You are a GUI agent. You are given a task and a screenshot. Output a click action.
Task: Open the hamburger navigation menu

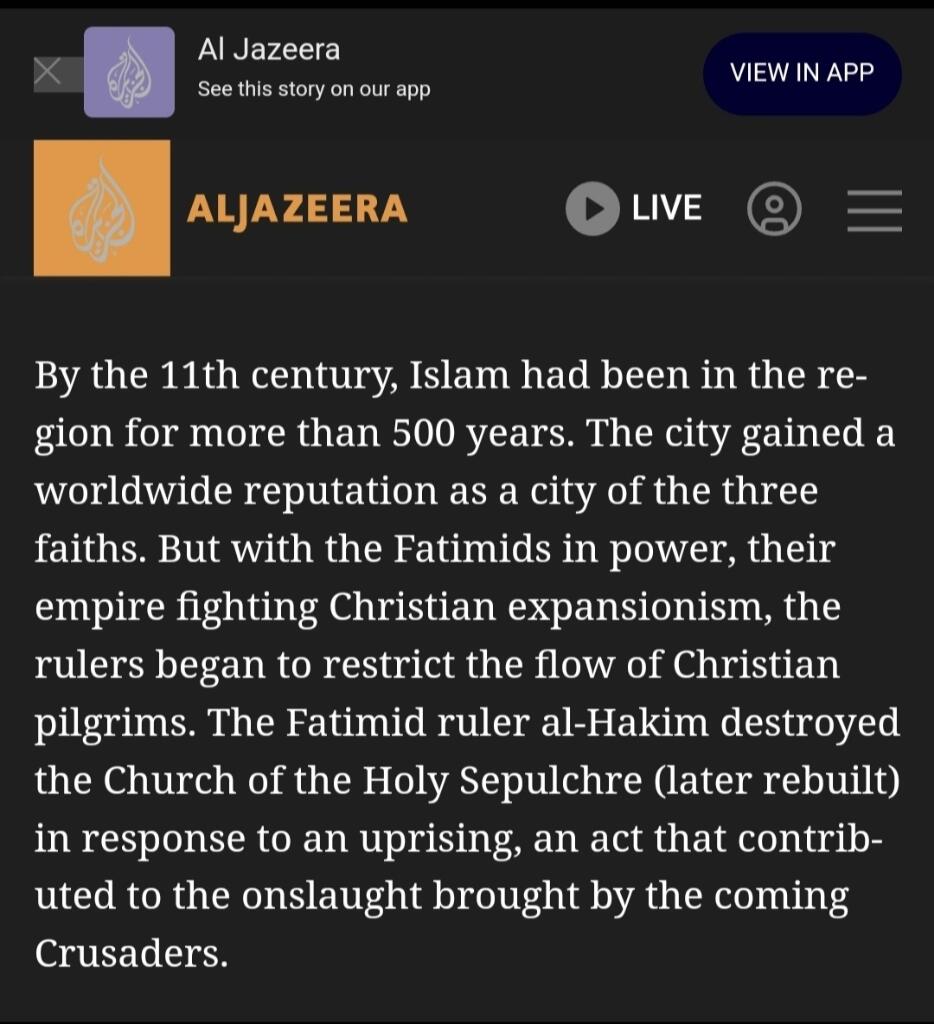click(874, 210)
